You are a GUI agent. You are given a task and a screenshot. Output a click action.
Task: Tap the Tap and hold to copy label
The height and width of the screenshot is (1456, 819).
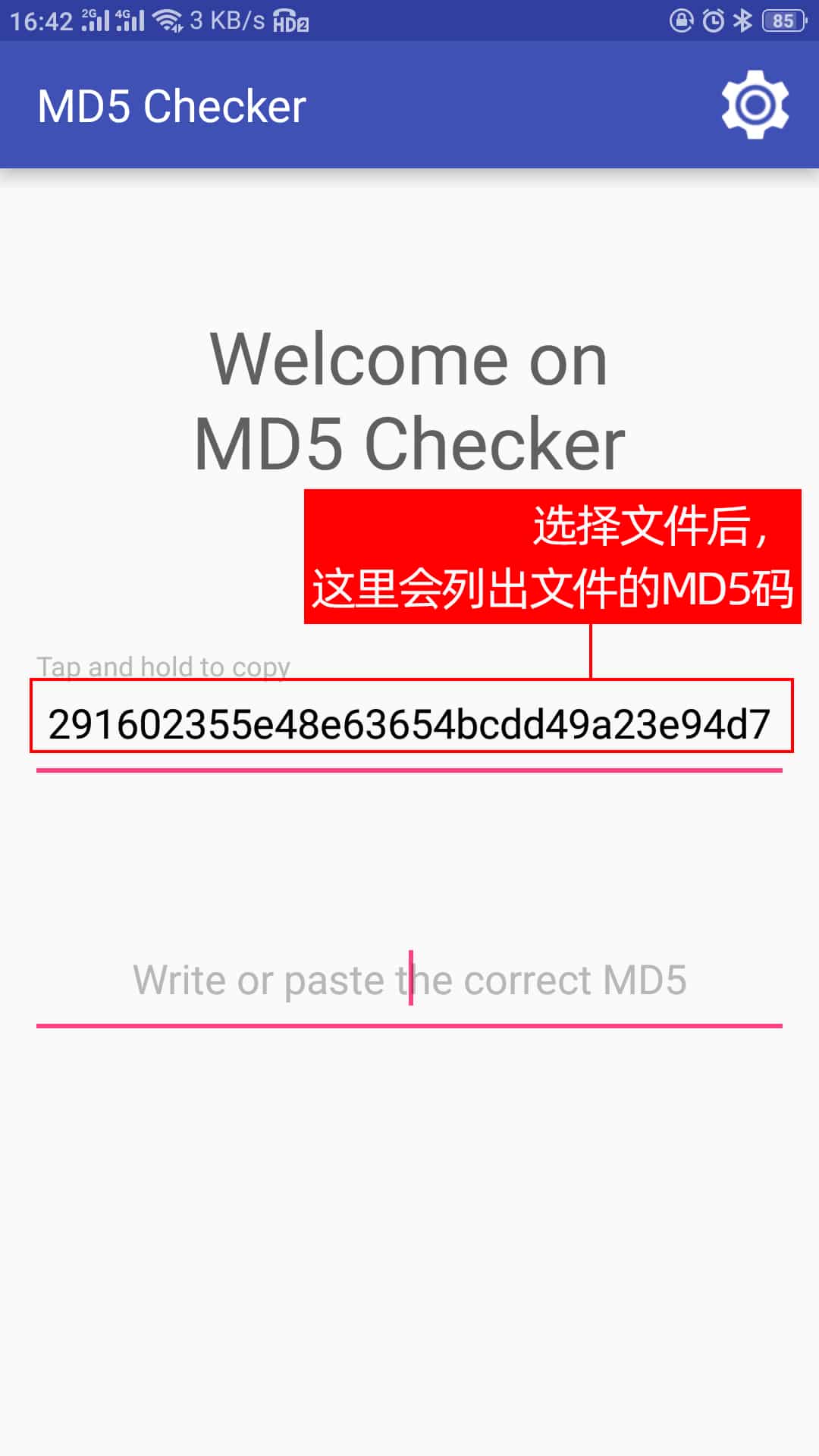click(x=163, y=666)
